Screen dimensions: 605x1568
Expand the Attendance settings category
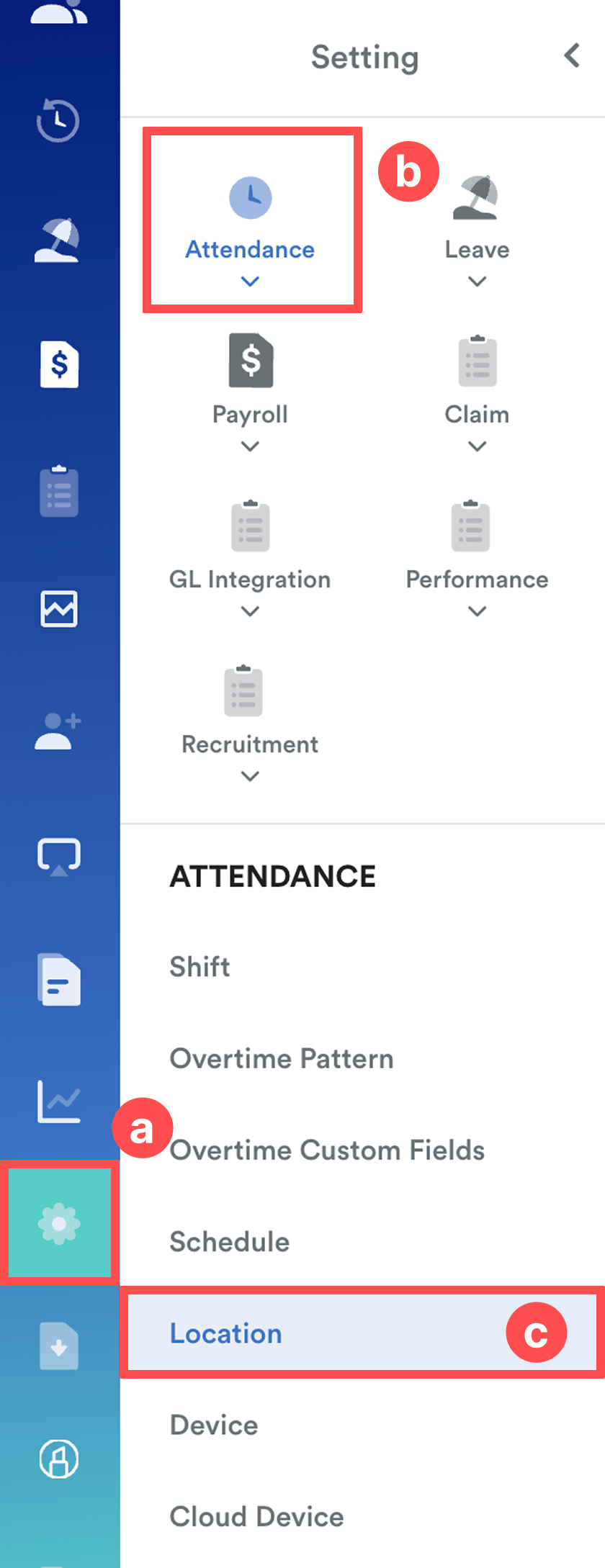(250, 225)
